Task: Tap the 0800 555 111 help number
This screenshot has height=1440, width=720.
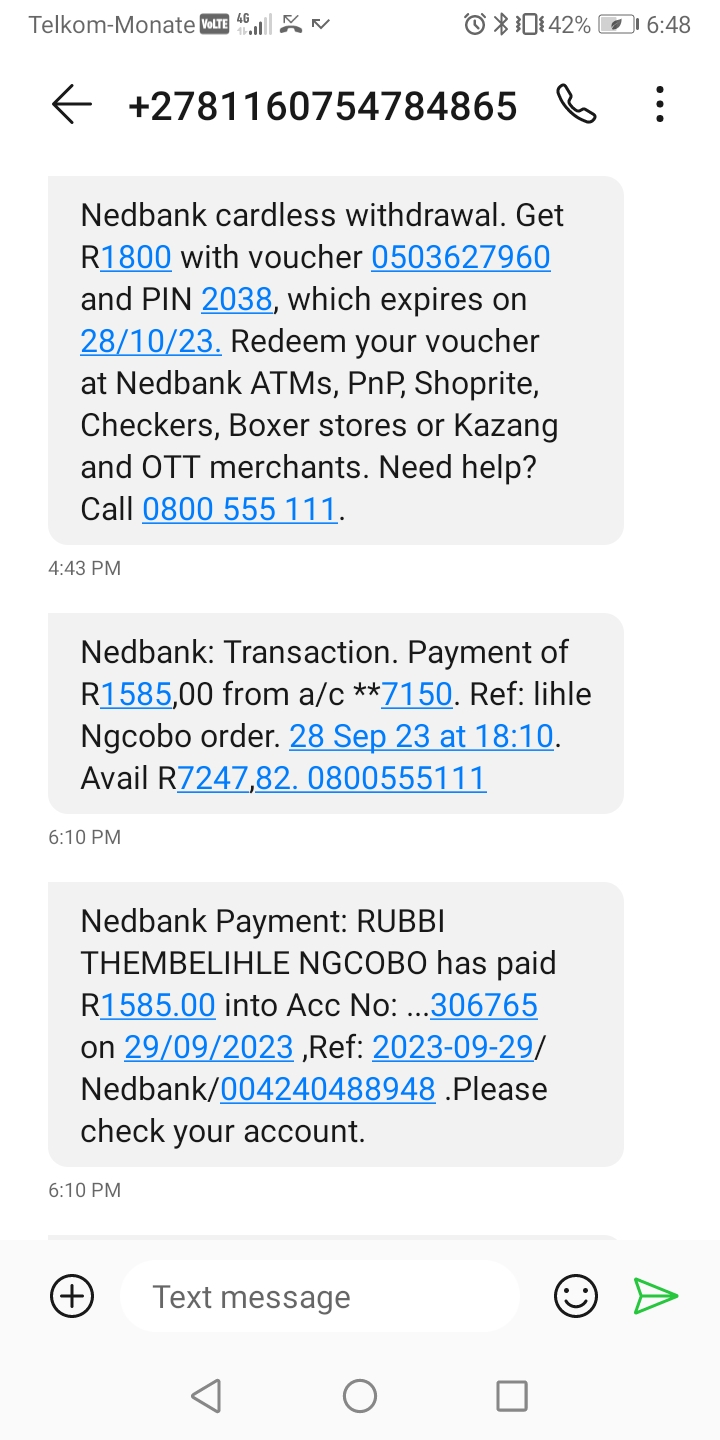Action: pyautogui.click(x=239, y=509)
